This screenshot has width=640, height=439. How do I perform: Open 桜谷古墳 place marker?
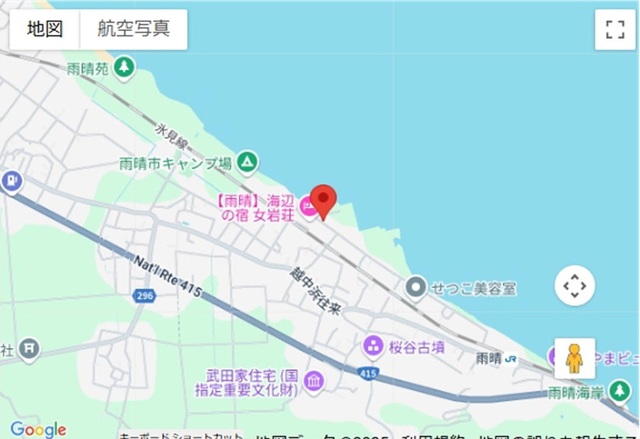(373, 346)
